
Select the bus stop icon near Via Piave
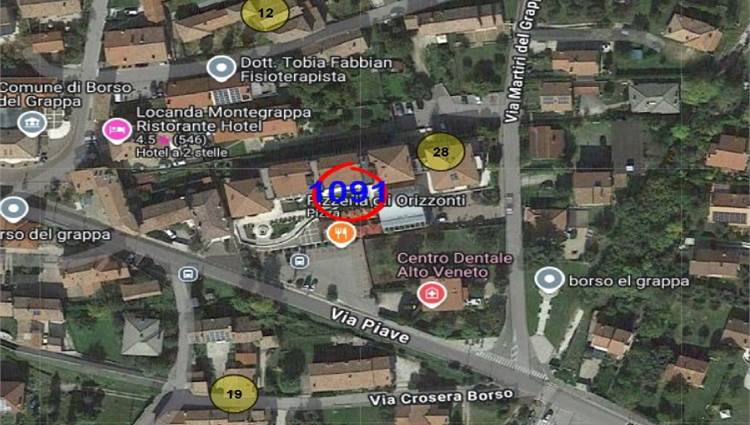(298, 261)
